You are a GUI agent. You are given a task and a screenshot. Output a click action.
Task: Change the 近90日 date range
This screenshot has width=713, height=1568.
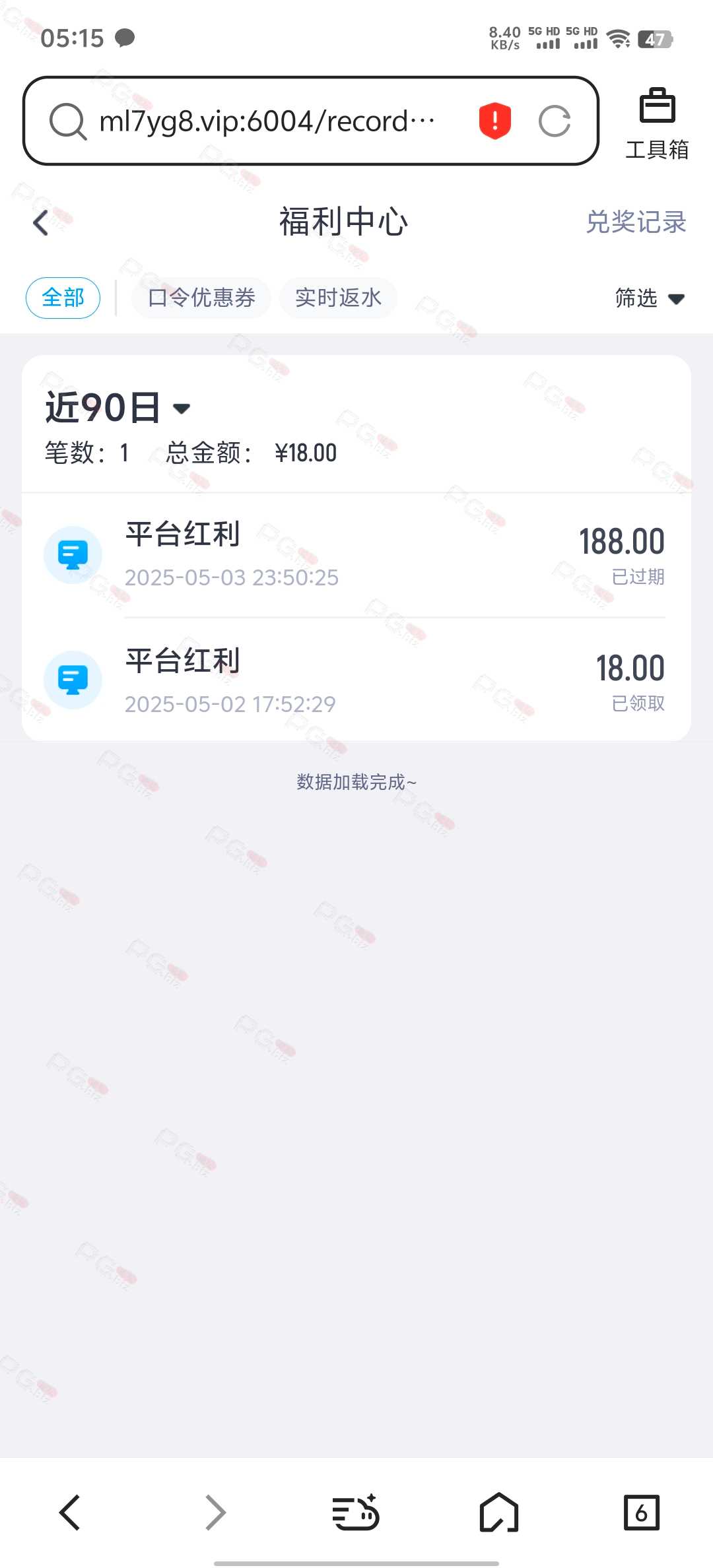coord(118,408)
